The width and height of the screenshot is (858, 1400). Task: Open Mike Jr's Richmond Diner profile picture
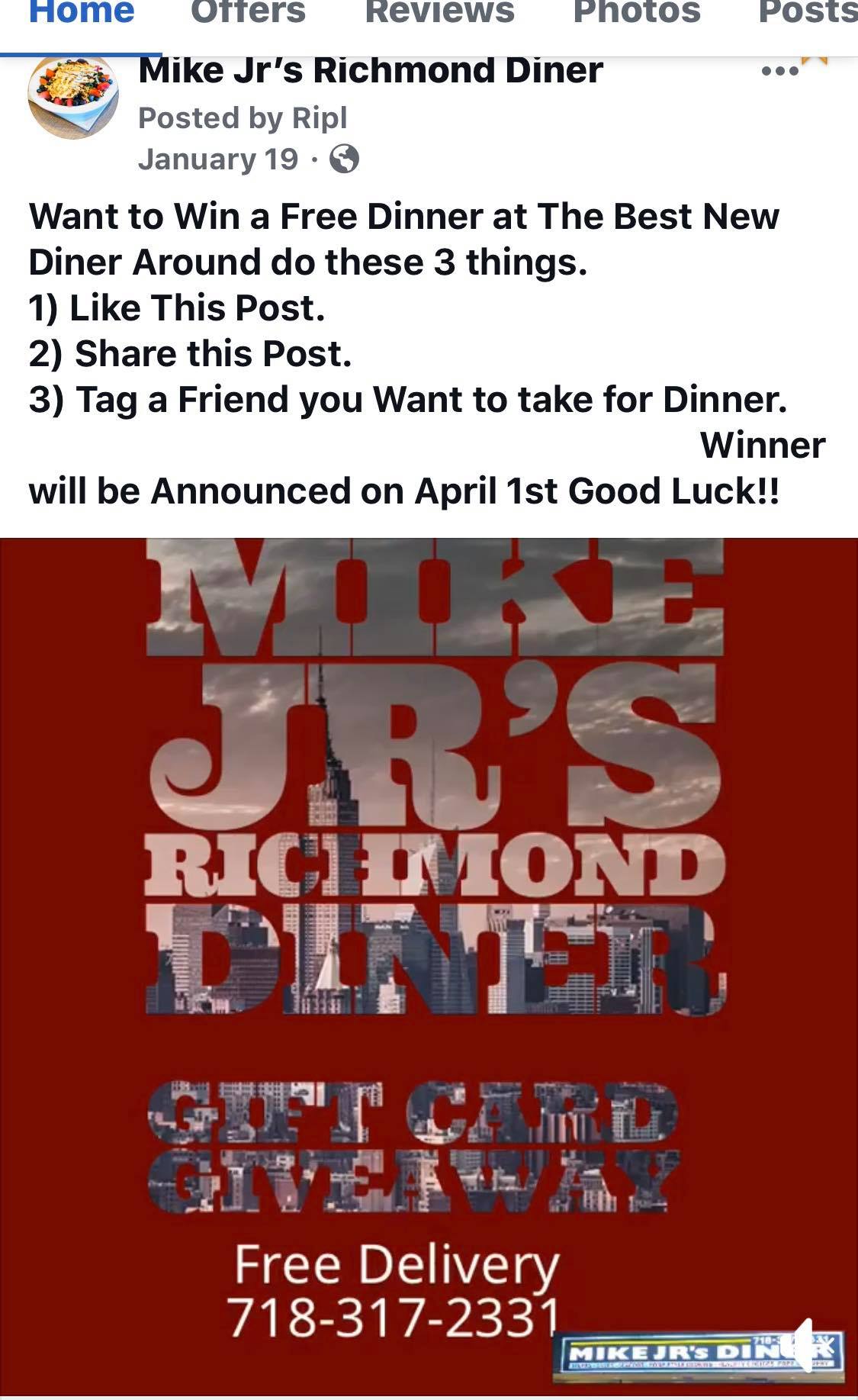pyautogui.click(x=73, y=98)
